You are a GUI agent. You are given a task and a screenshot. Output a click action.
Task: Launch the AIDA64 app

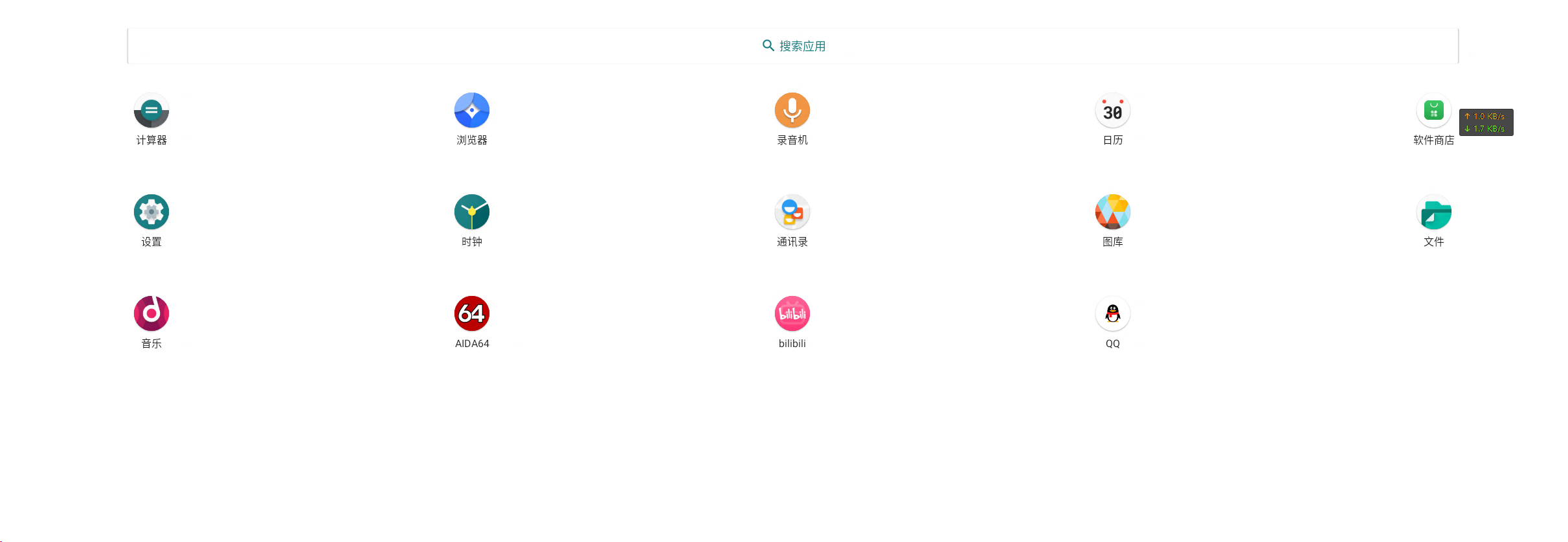472,314
